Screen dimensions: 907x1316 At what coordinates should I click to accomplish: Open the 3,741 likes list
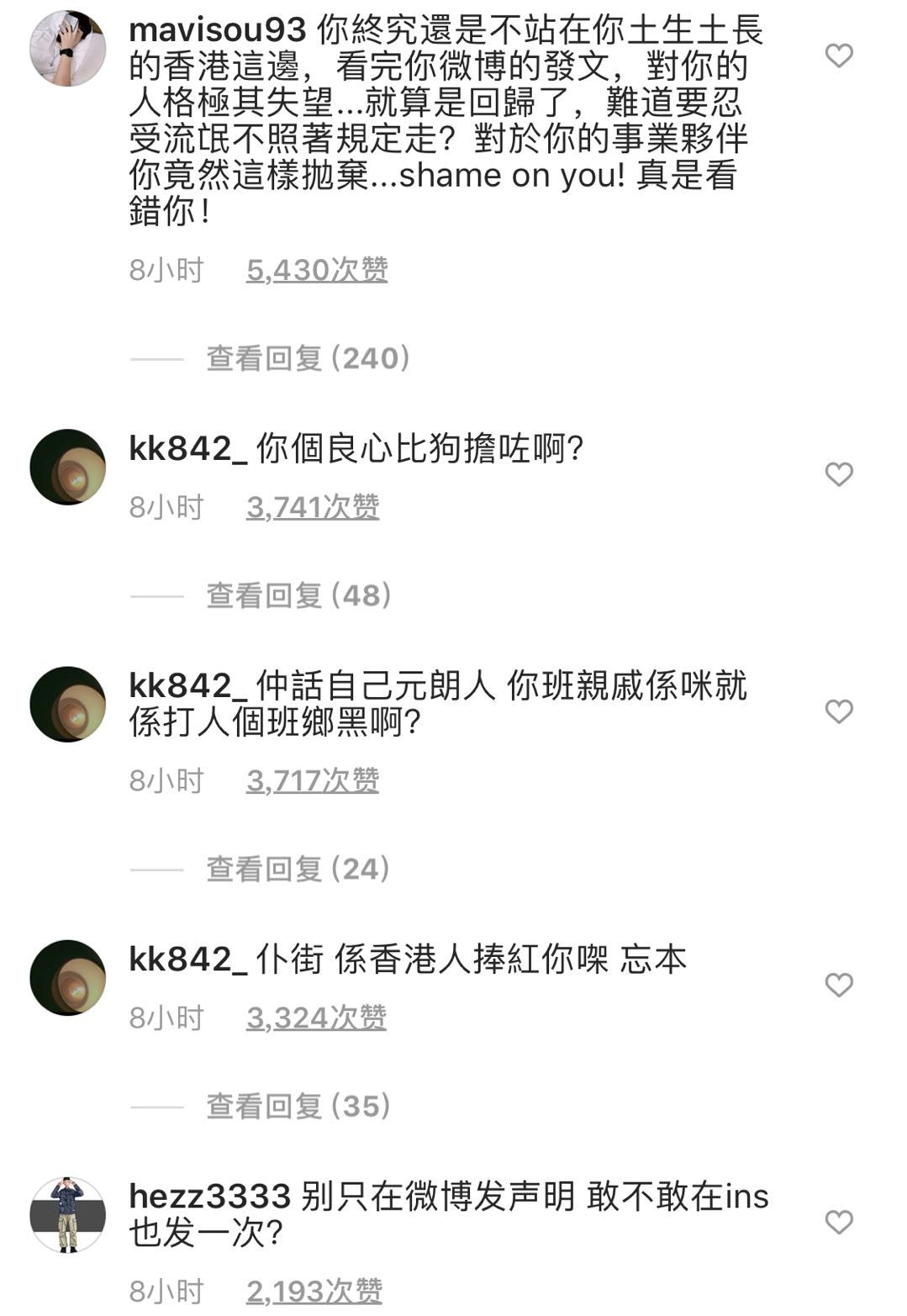tap(312, 507)
